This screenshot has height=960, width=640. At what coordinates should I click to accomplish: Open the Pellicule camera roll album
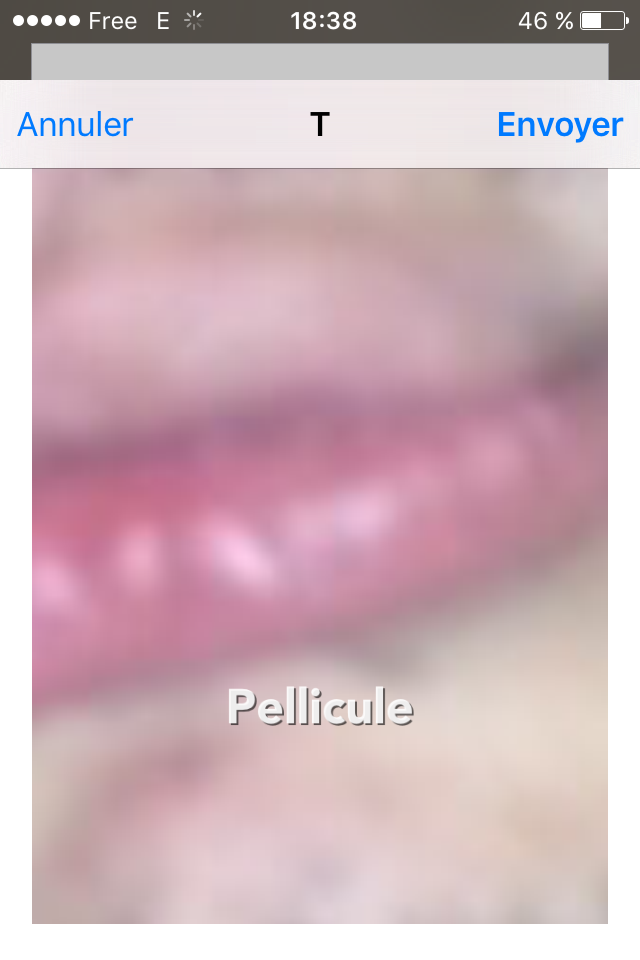(x=320, y=707)
